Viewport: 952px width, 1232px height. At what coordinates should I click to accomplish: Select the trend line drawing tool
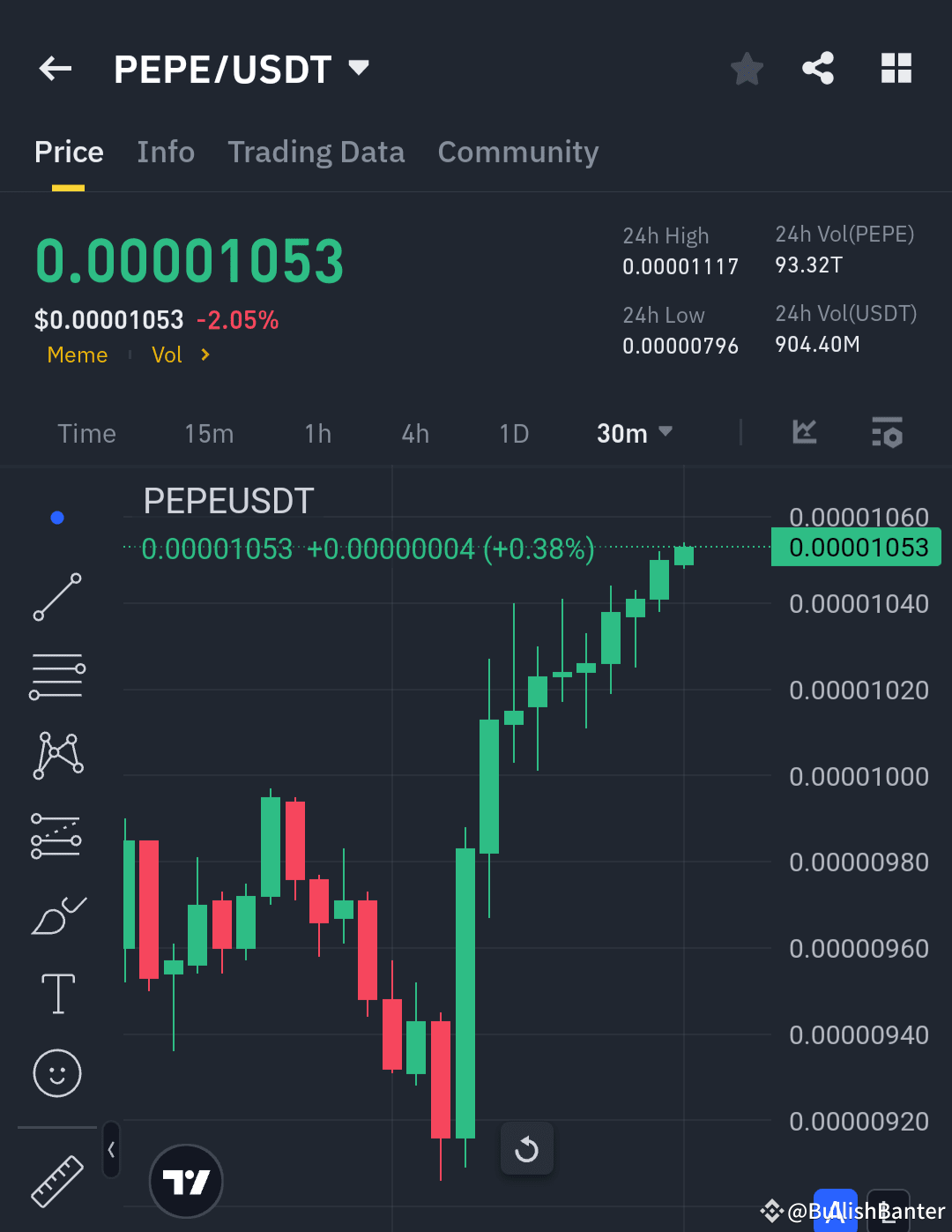click(x=56, y=598)
